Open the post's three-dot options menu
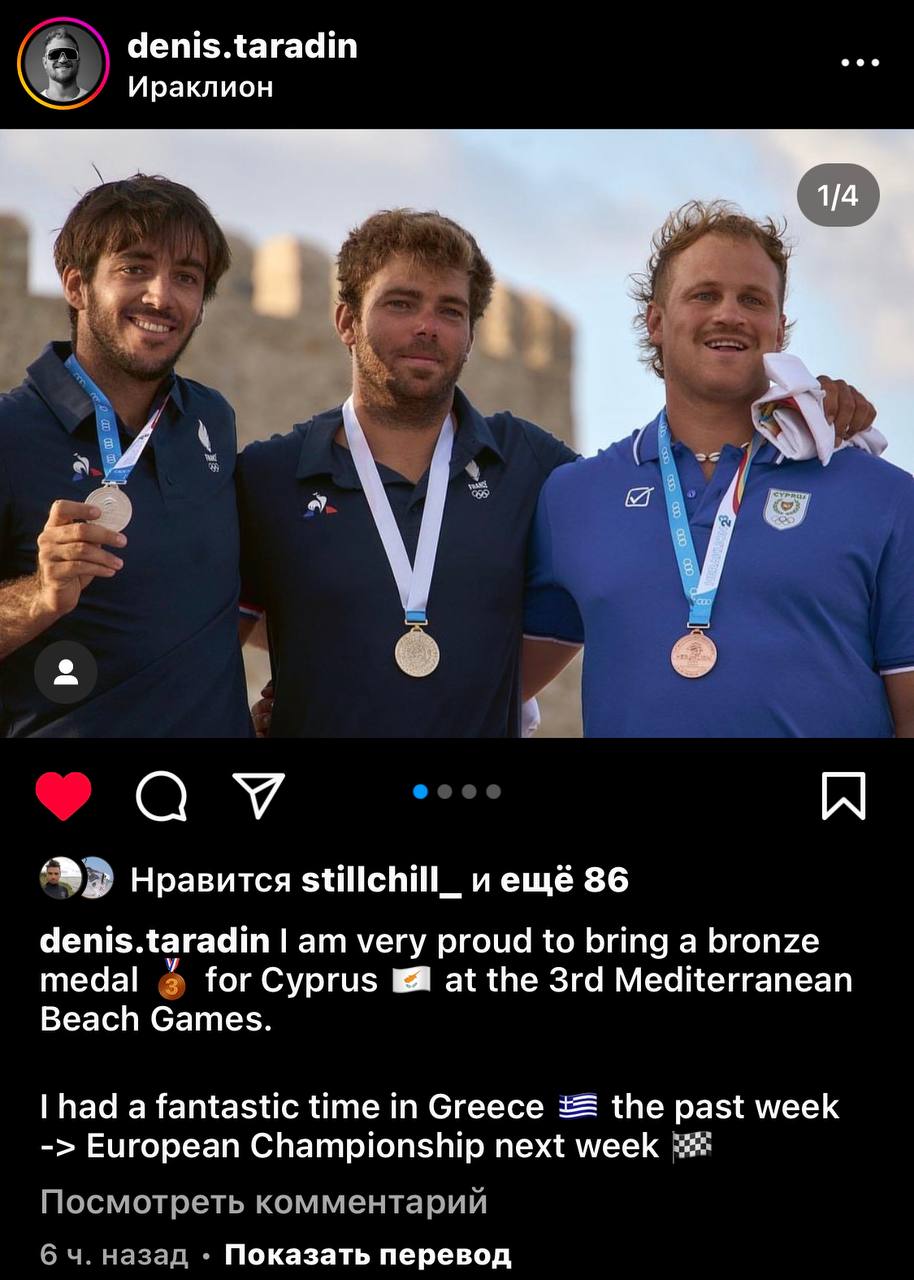This screenshot has width=914, height=1280. click(x=859, y=63)
